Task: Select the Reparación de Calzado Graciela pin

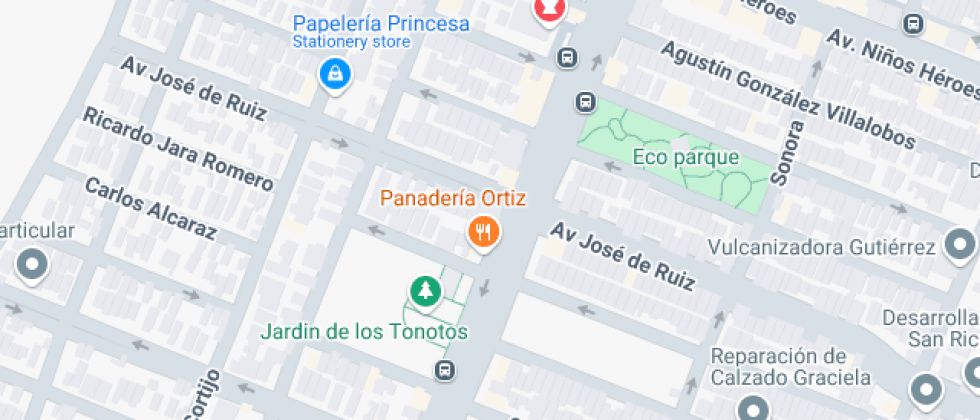Action: pyautogui.click(x=754, y=410)
